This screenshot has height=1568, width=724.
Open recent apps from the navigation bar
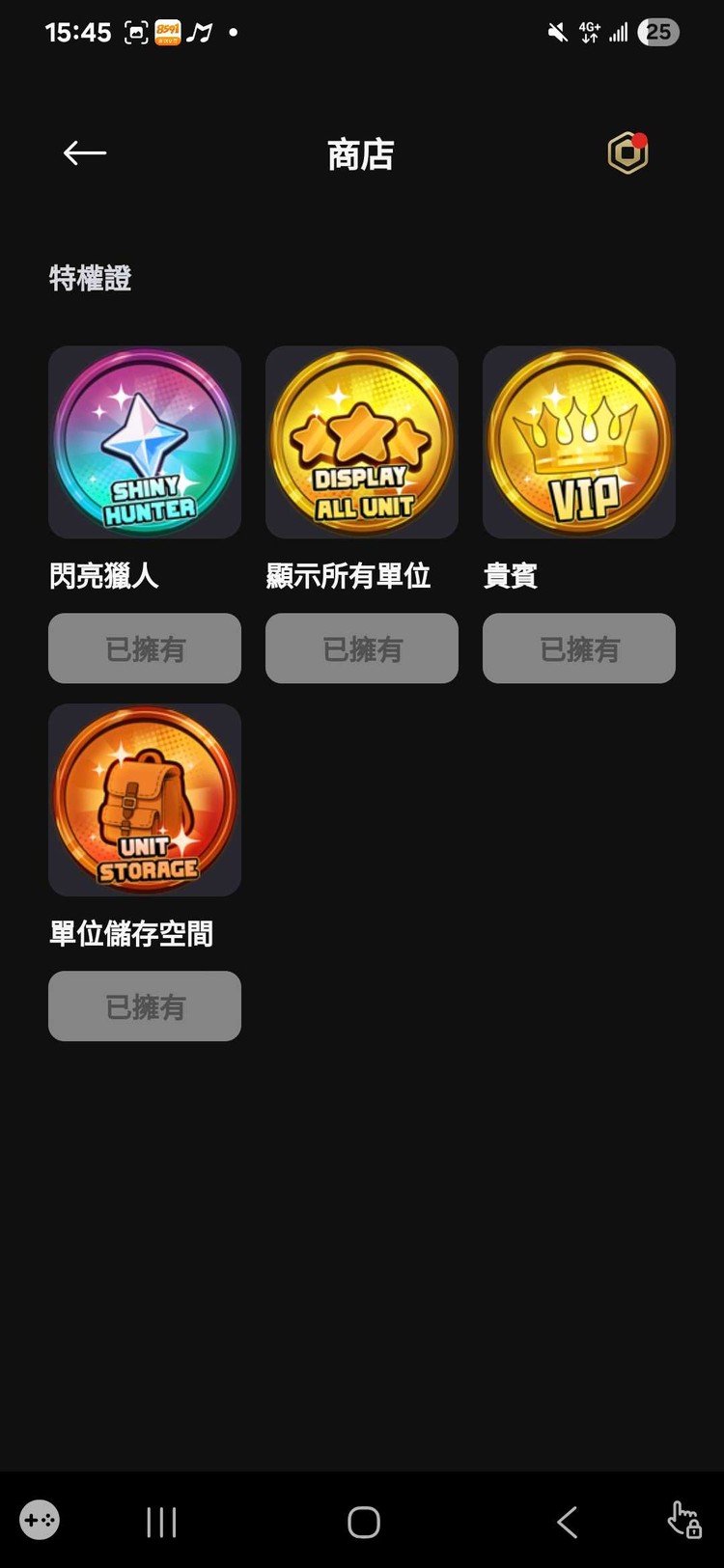(160, 1521)
